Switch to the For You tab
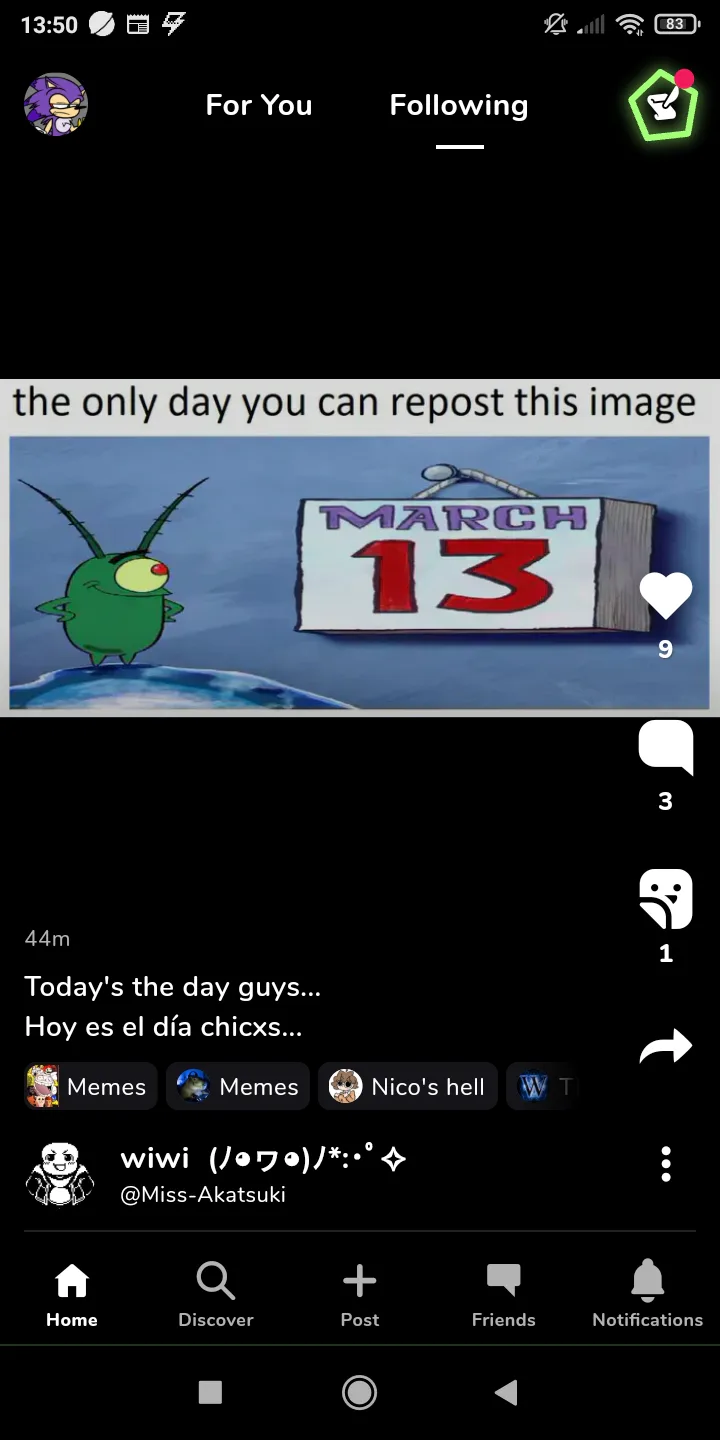 click(x=259, y=105)
